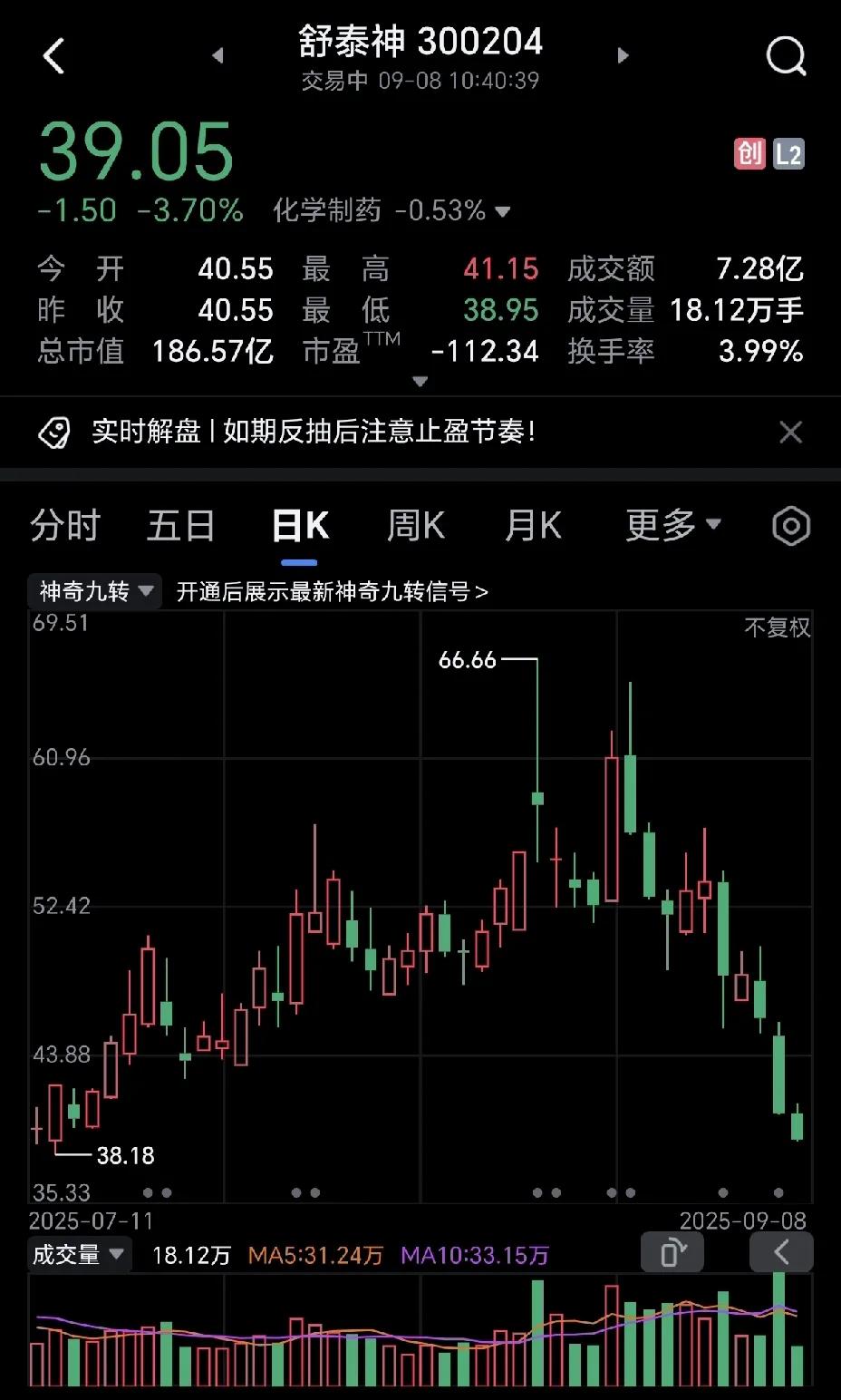Viewport: 841px width, 1400px height.
Task: Open the 成交量 indicator dropdown
Action: point(80,1255)
